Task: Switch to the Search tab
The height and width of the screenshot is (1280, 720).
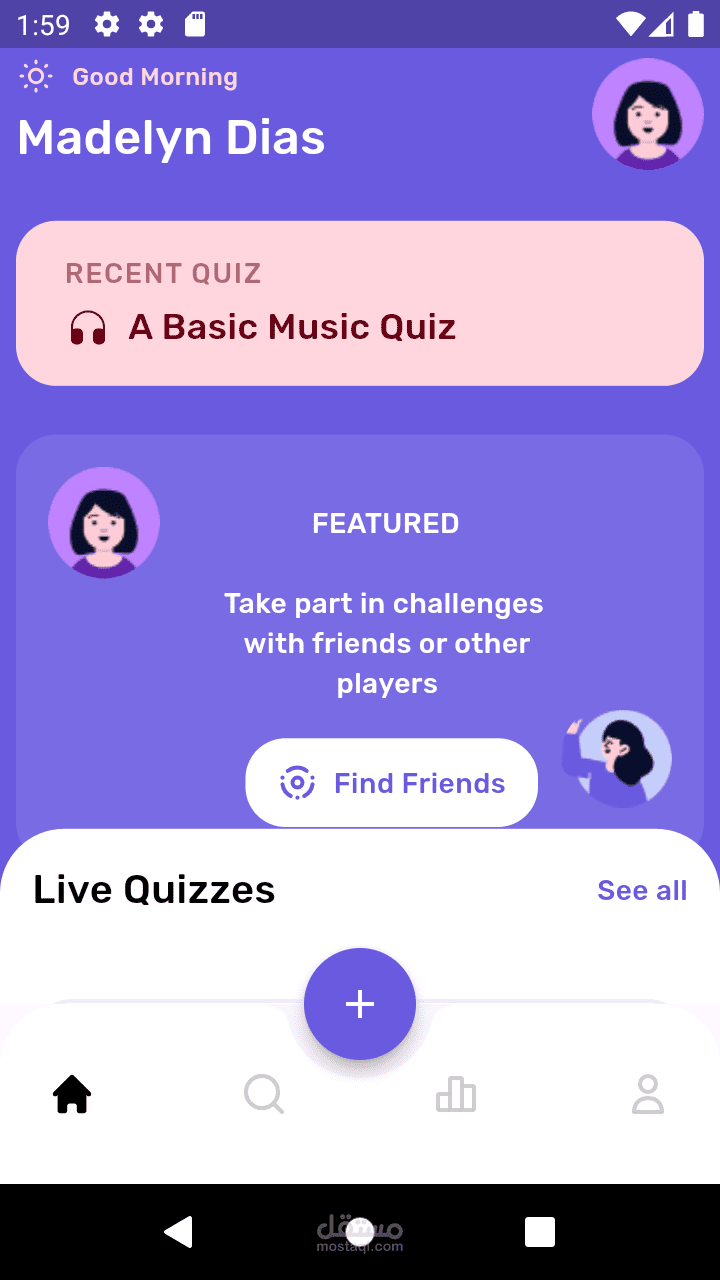Action: coord(264,1095)
